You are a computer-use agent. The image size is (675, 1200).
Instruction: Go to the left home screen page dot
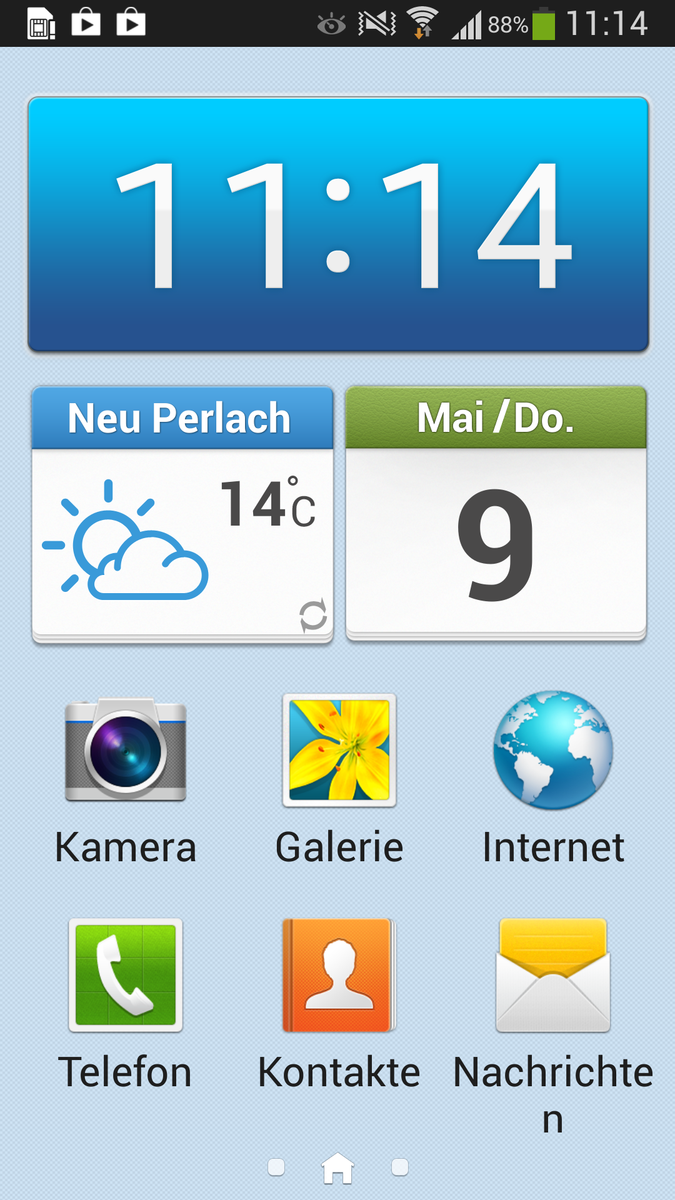pyautogui.click(x=277, y=1167)
